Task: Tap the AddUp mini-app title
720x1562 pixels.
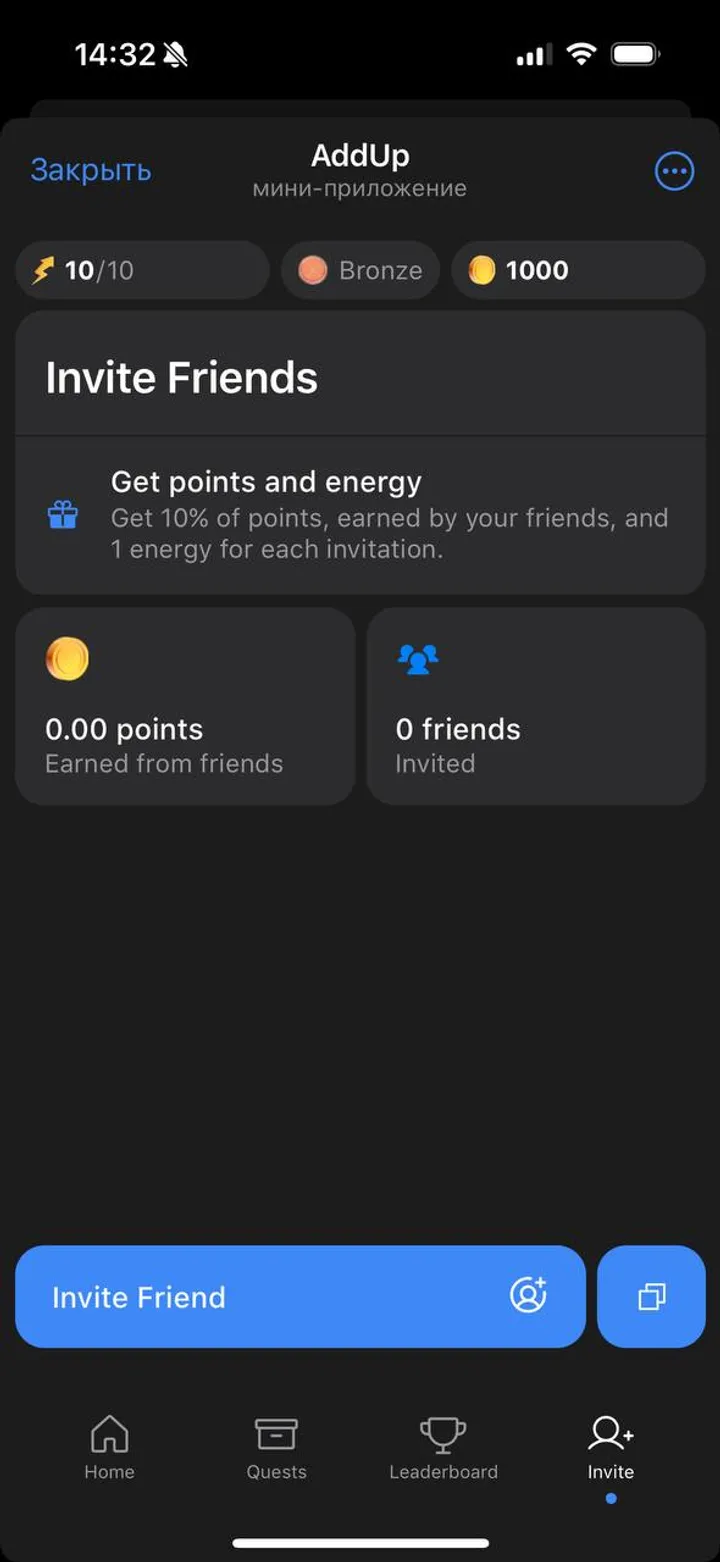Action: coord(360,156)
